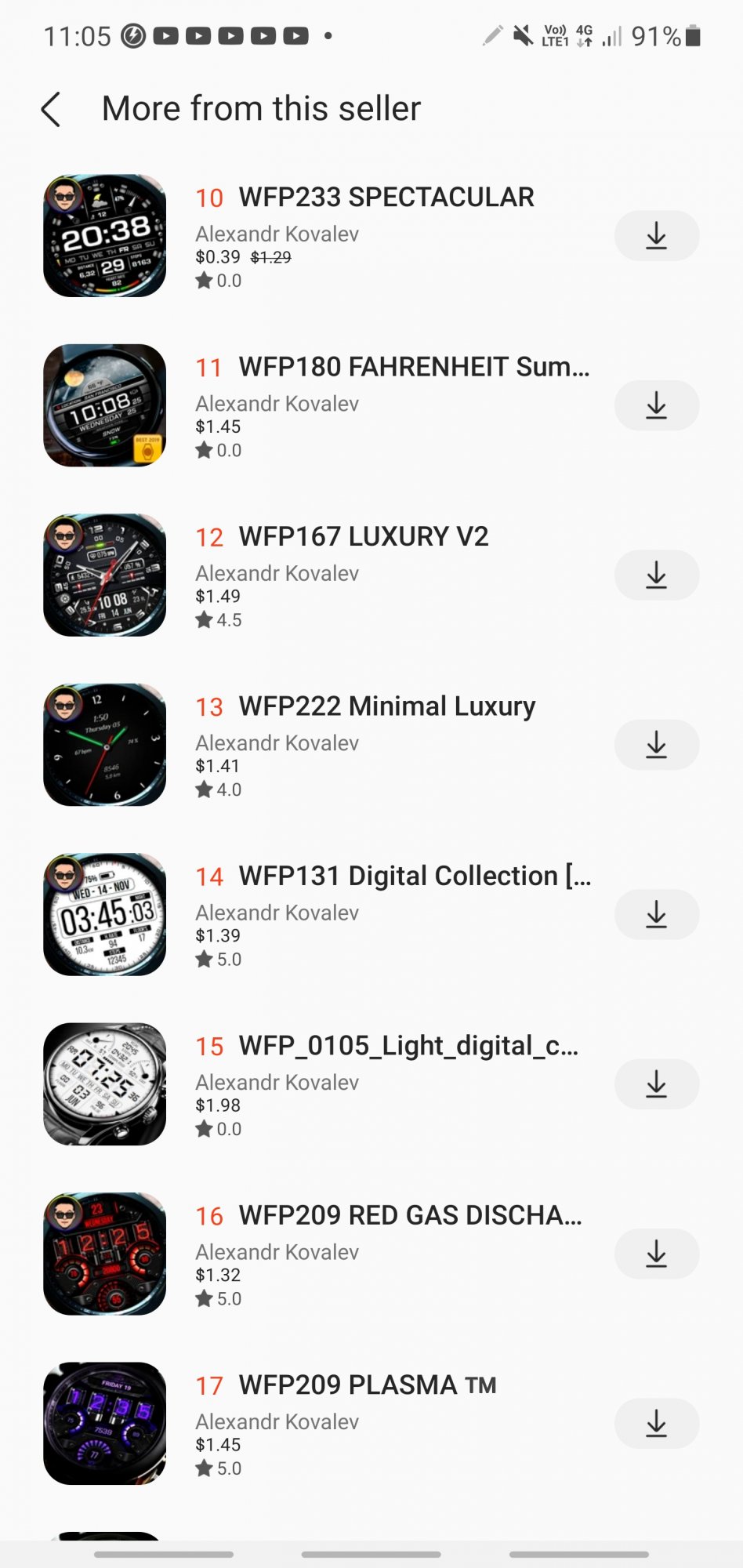This screenshot has height=1568, width=743.
Task: Download WFP222 Minimal Luxury watch face
Action: click(656, 745)
